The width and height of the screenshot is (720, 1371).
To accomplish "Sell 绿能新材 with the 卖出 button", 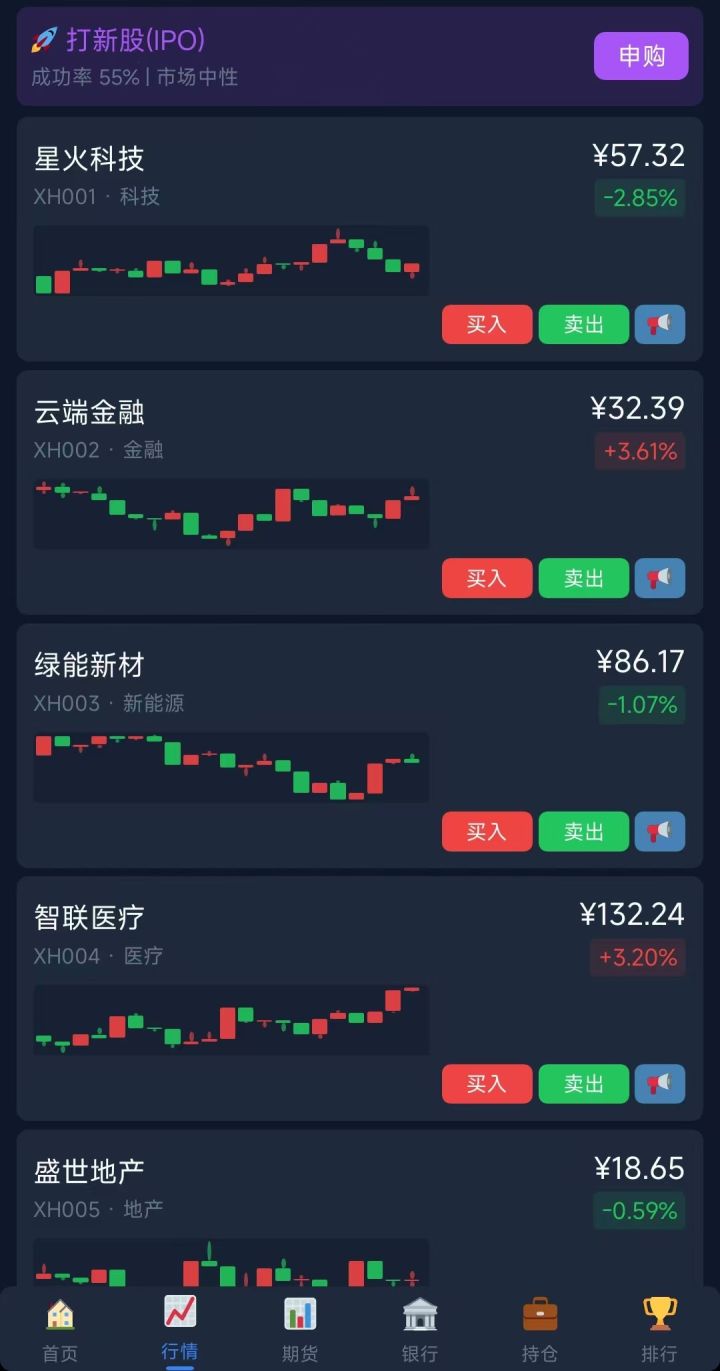I will [x=584, y=831].
